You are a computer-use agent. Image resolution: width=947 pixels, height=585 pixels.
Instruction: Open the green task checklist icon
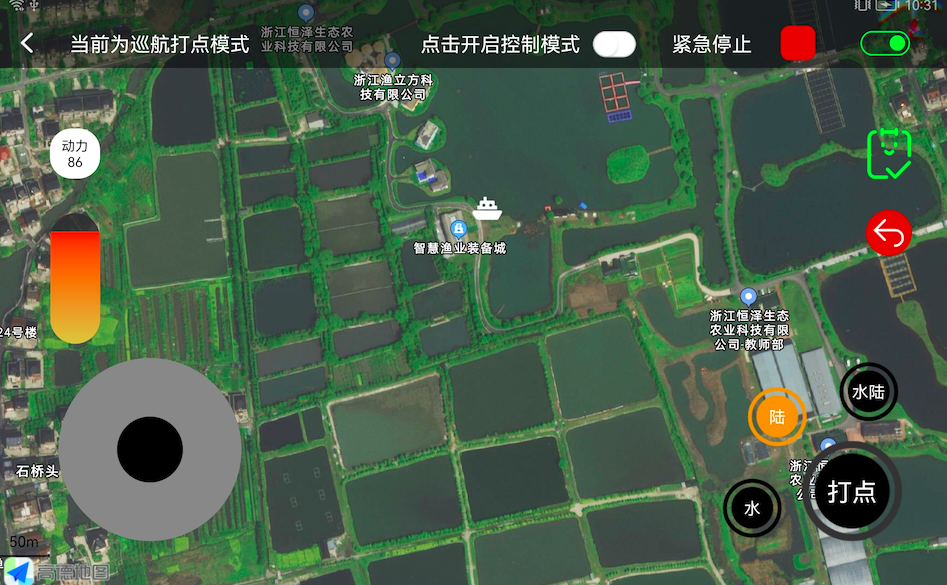tap(889, 155)
